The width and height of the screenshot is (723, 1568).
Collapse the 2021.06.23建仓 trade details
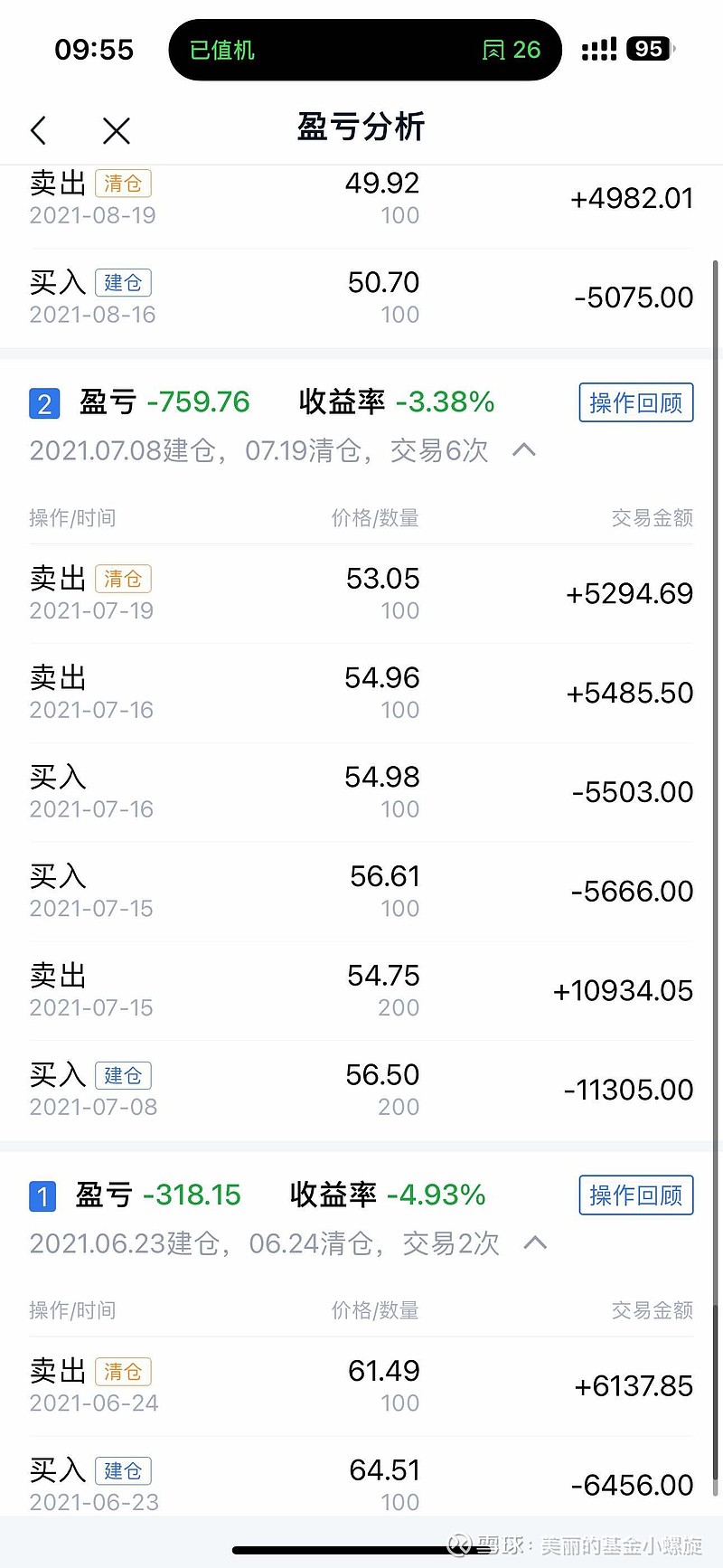pos(535,1242)
